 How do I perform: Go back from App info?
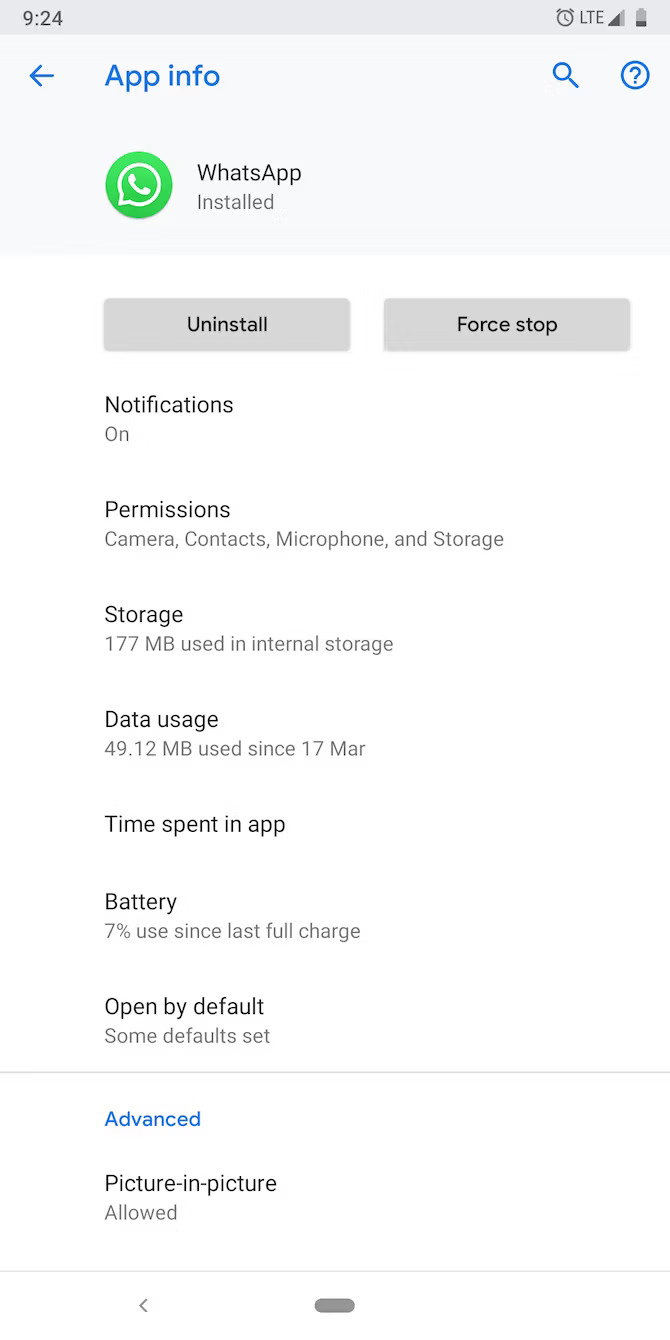tap(42, 76)
